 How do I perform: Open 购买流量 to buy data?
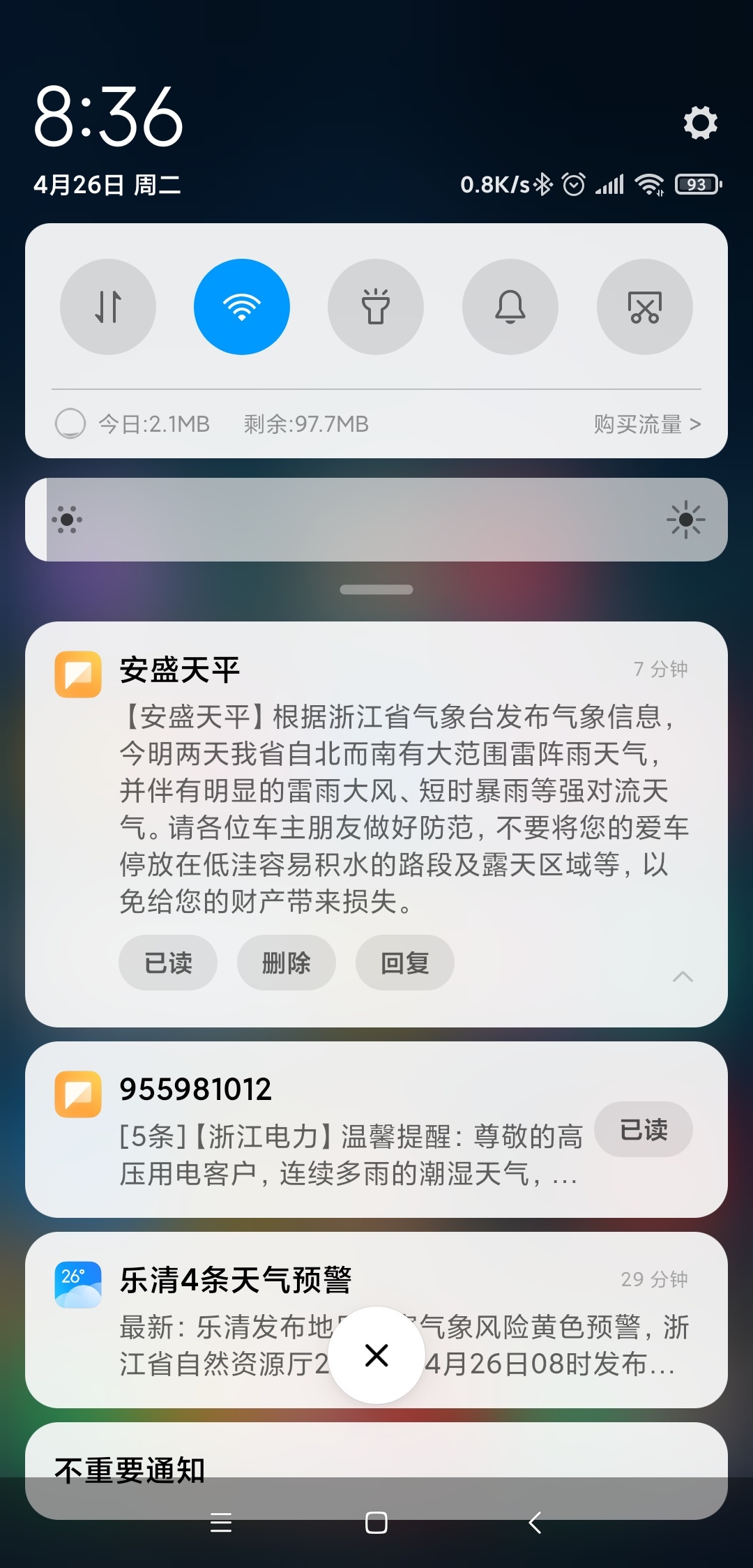(646, 424)
